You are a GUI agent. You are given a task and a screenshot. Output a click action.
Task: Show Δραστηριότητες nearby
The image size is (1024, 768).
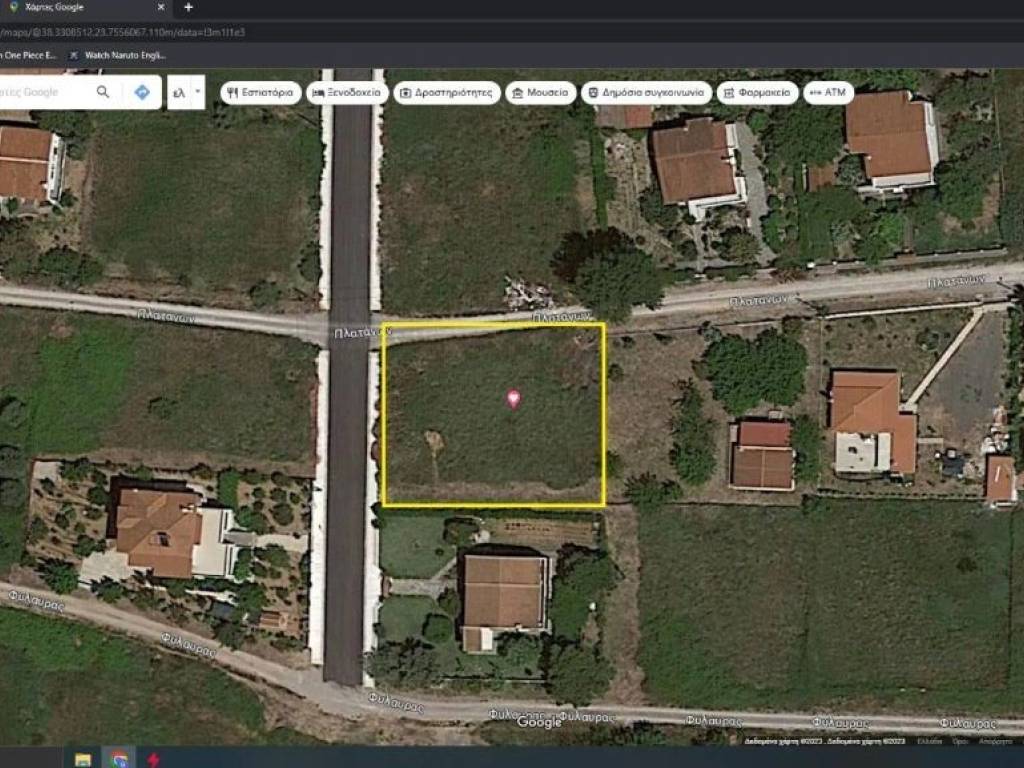(446, 93)
